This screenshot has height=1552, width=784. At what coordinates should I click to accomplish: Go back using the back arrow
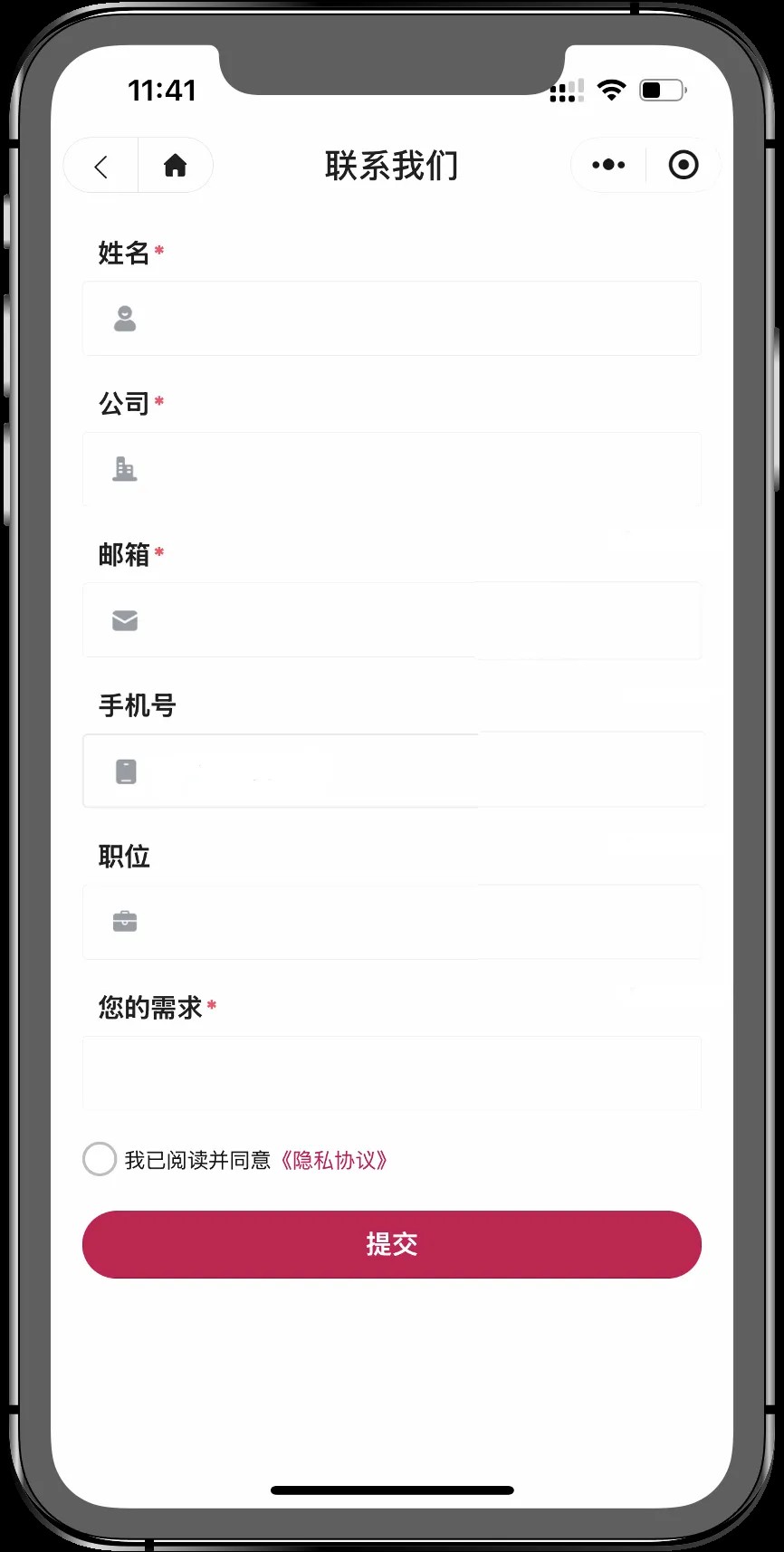pos(101,166)
